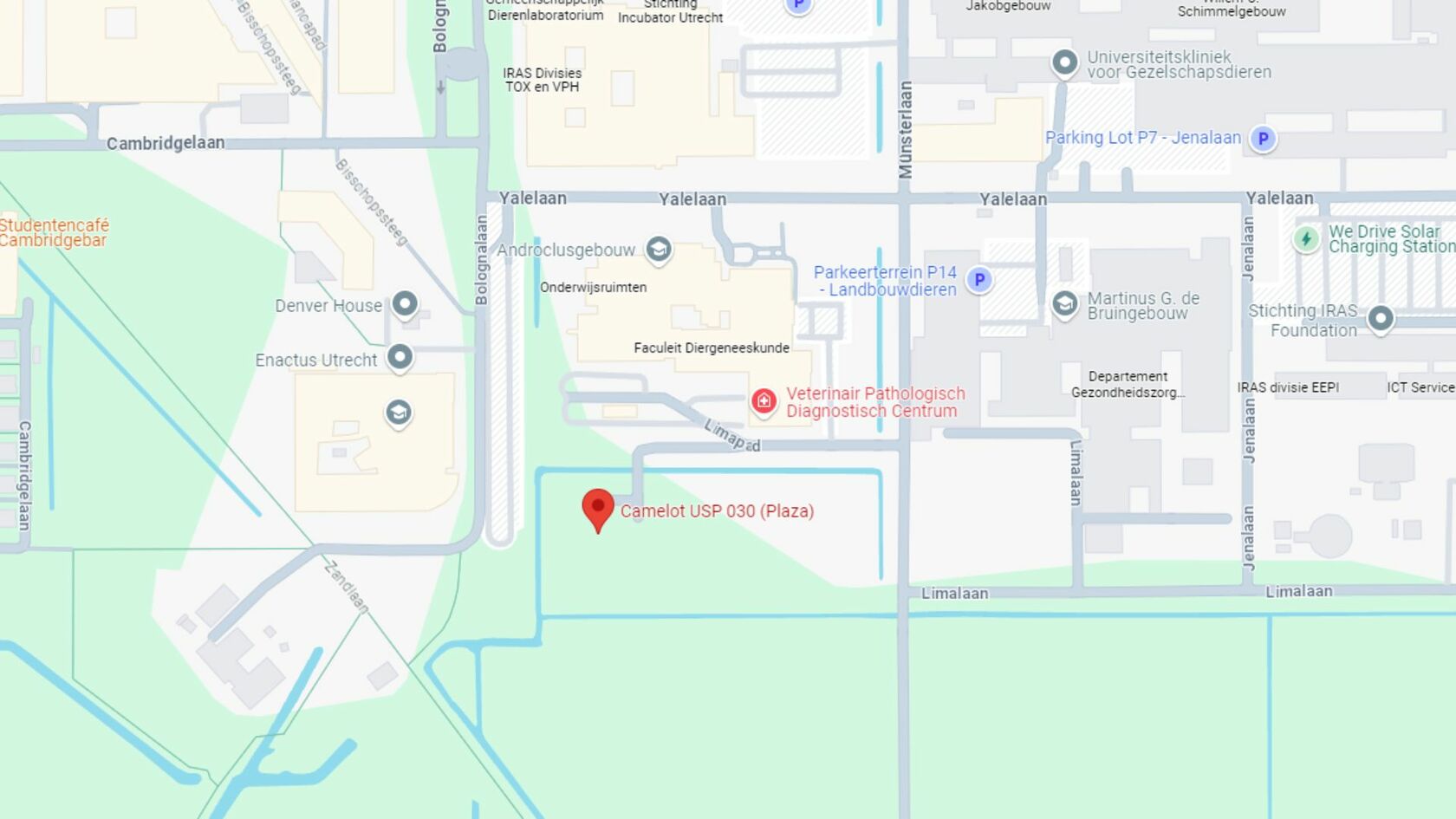Screen dimensions: 1456x819
Task: Open the Enactus Utrecht place marker
Action: (x=400, y=357)
